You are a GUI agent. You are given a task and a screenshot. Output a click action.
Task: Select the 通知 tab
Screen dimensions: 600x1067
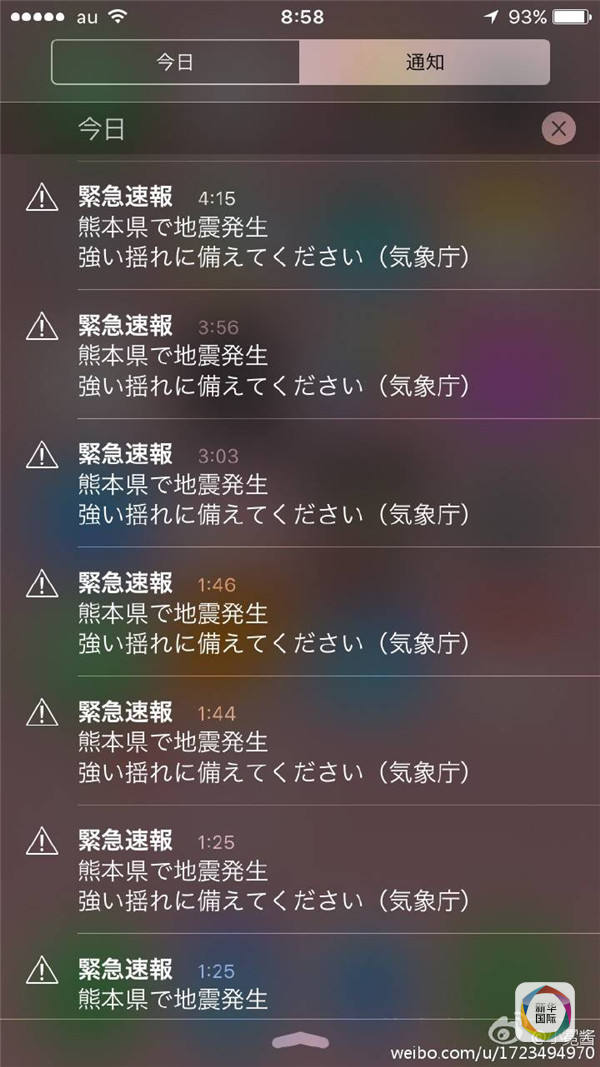(x=424, y=62)
